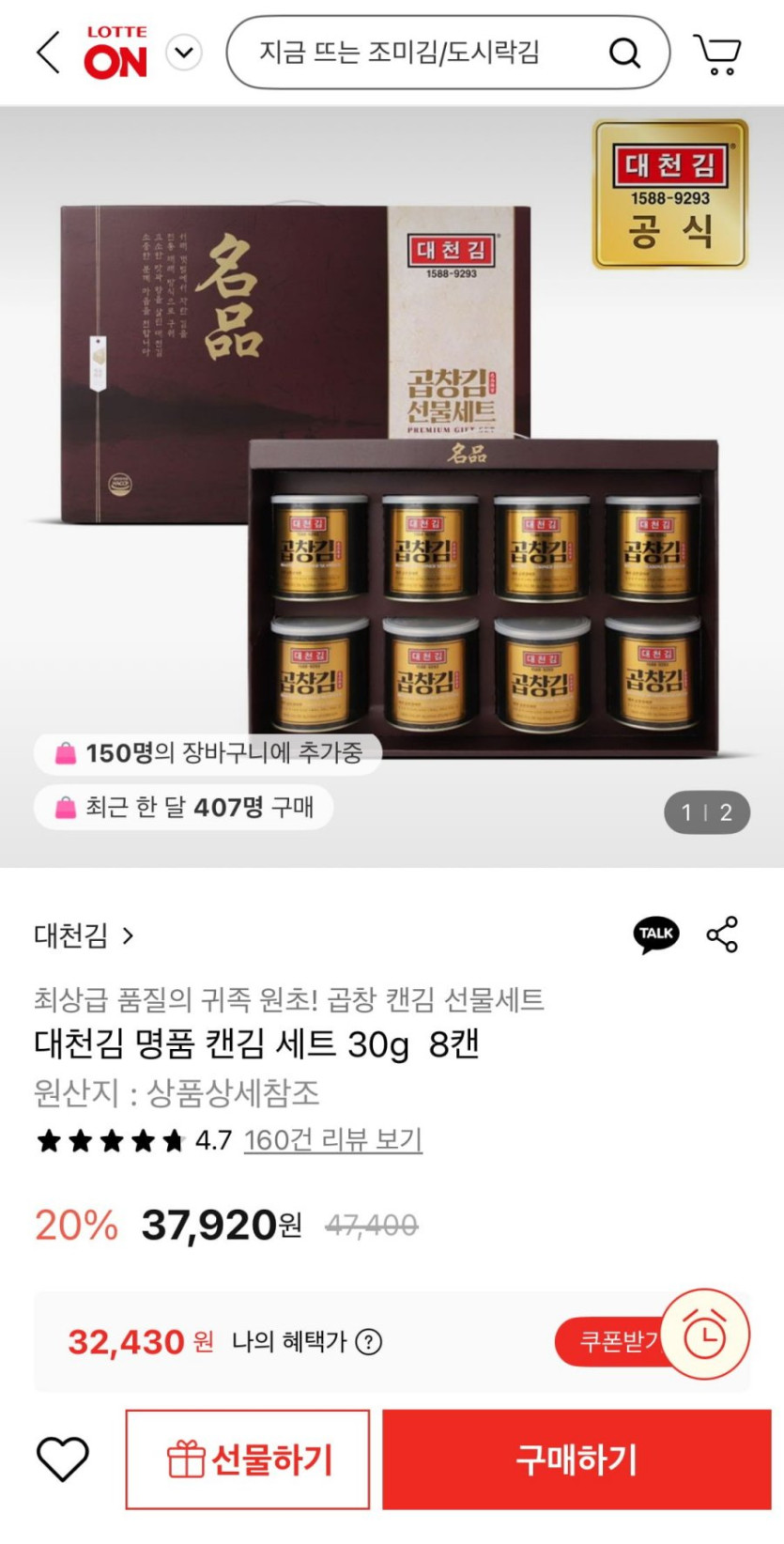Screen dimensions: 784x1544
Task: Share this product
Action: [722, 934]
